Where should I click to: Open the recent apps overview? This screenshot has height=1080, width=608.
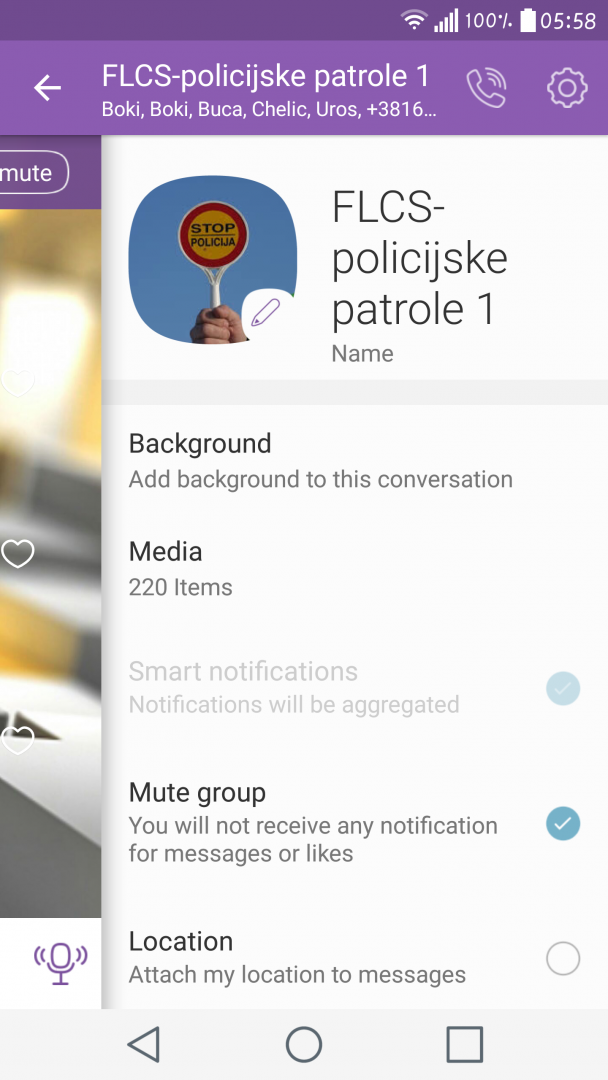tap(465, 1045)
